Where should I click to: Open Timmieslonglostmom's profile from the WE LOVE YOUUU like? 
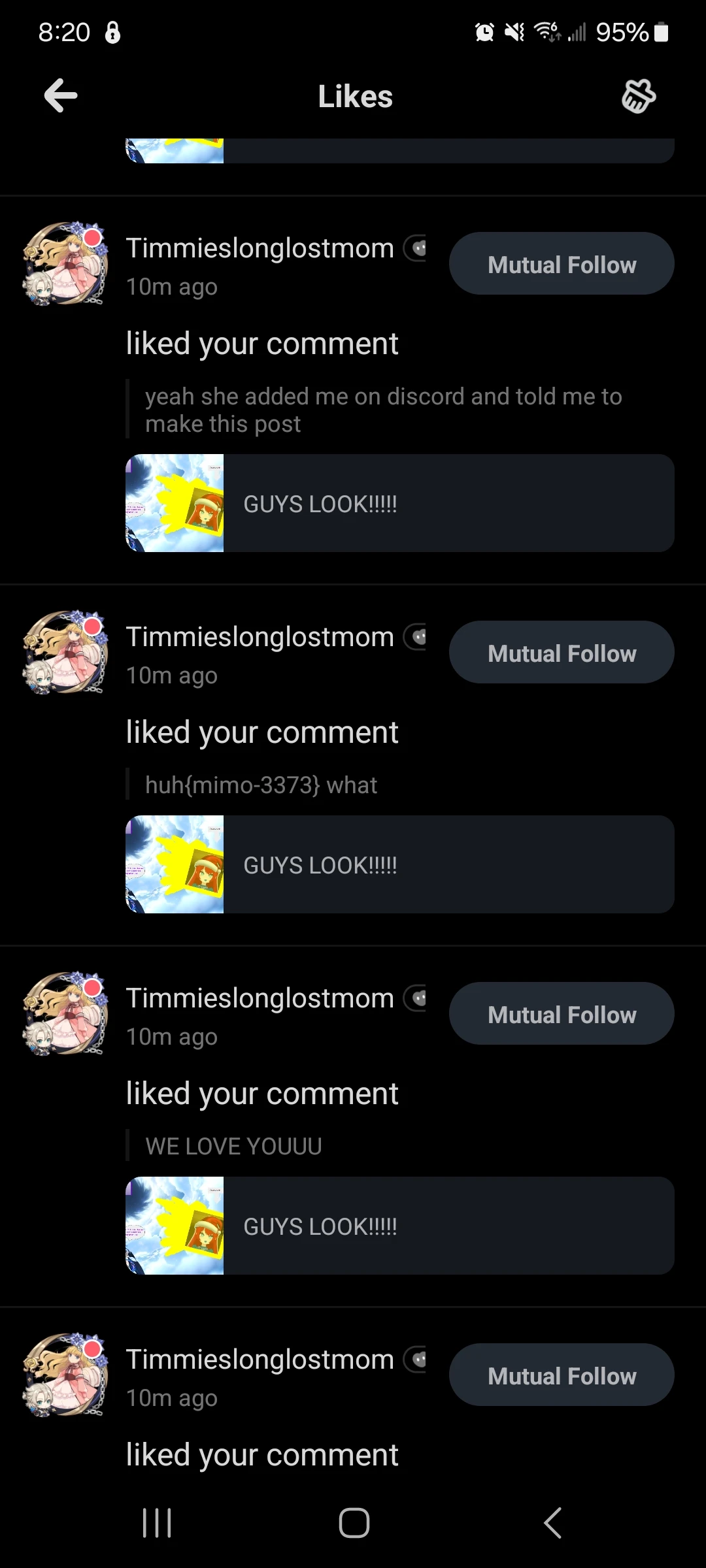[260, 998]
